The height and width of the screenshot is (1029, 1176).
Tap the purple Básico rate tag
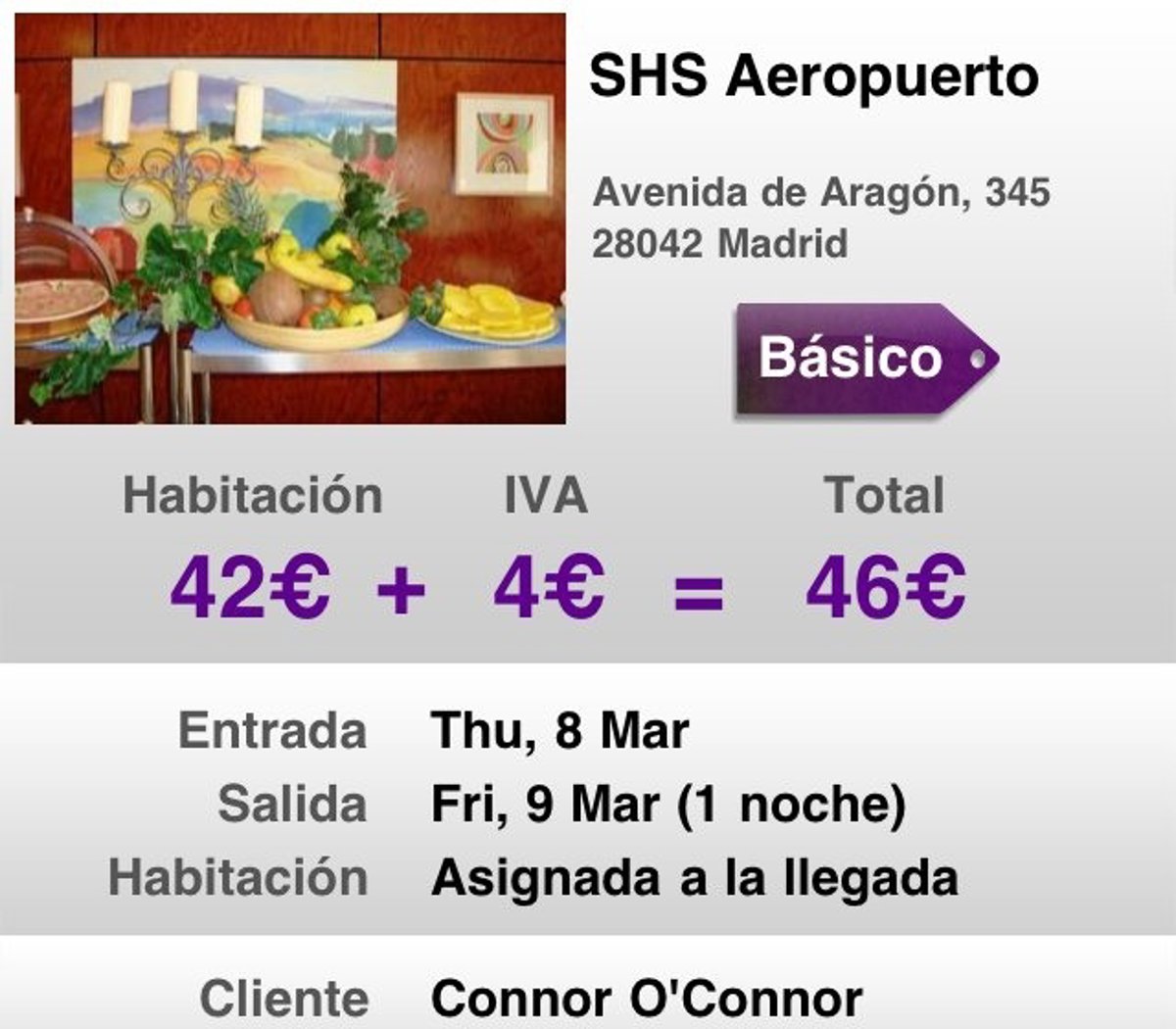coord(862,359)
